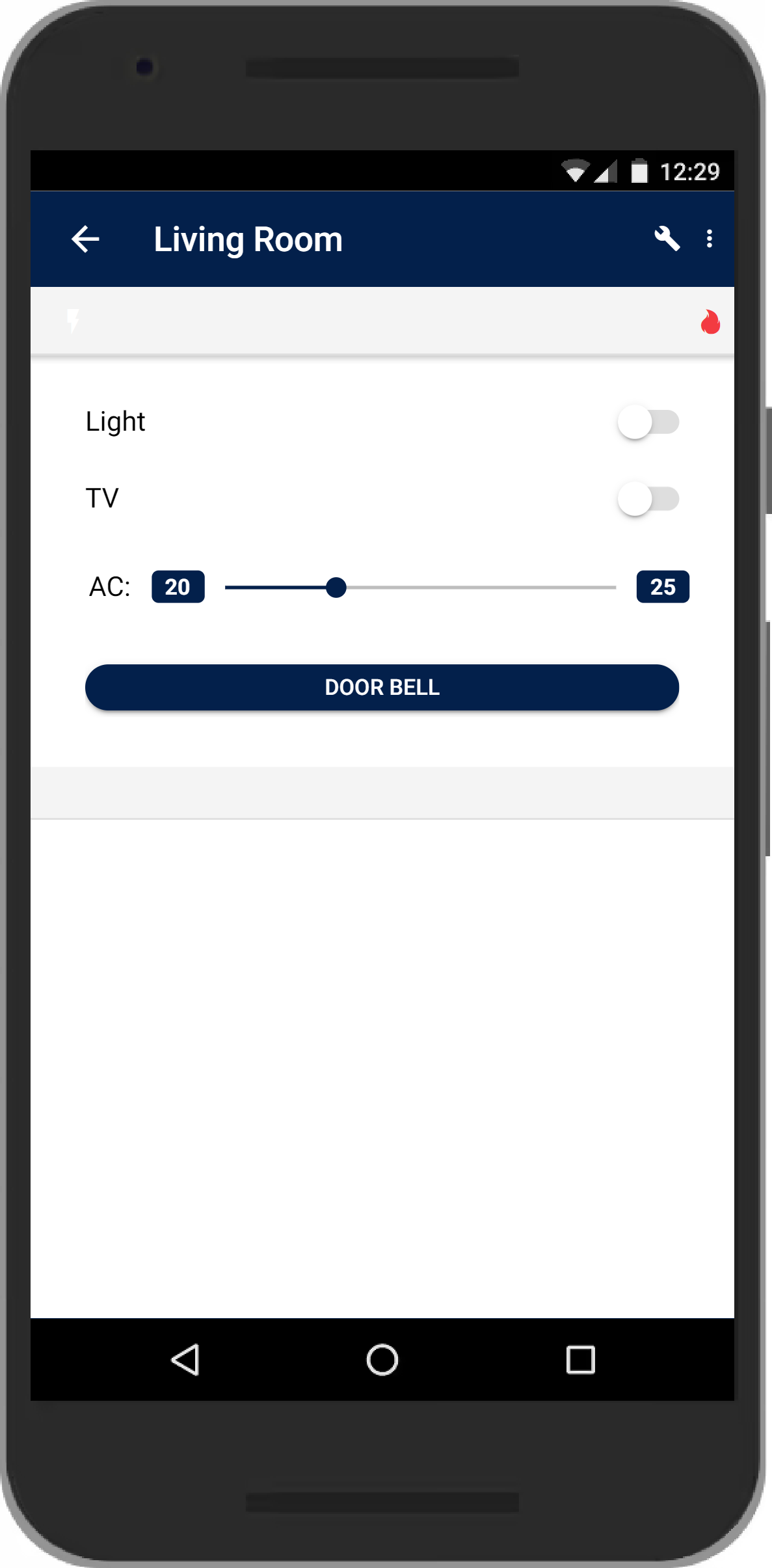772x1568 pixels.
Task: Tap the system home button
Action: coord(382,1360)
